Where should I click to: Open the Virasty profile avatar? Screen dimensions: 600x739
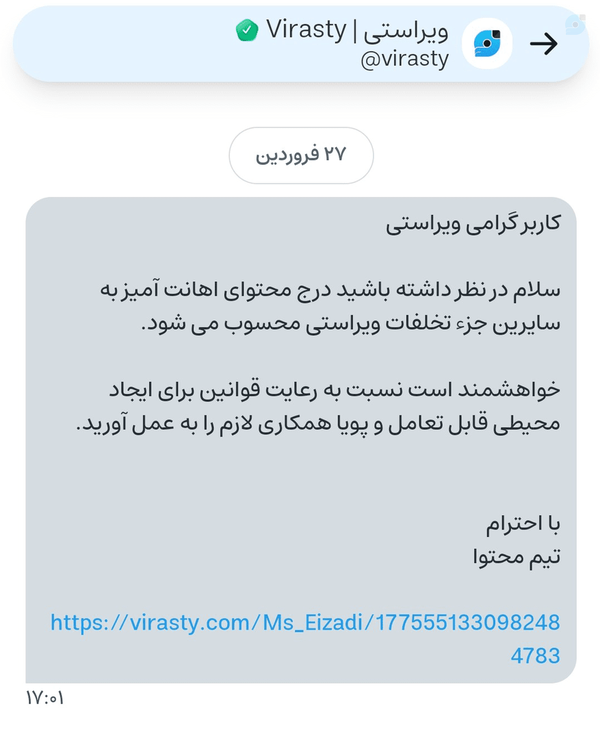[487, 44]
